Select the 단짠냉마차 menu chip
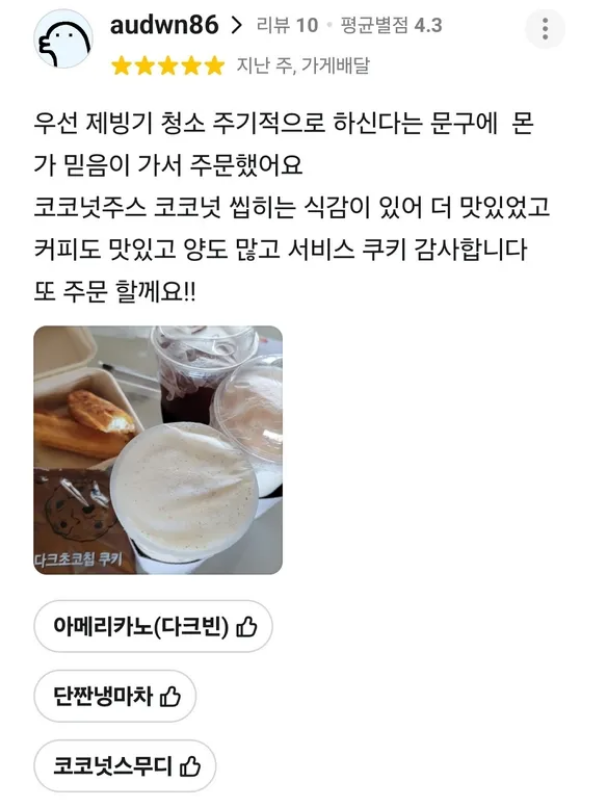Viewport: 600px width, 800px height. click(115, 696)
